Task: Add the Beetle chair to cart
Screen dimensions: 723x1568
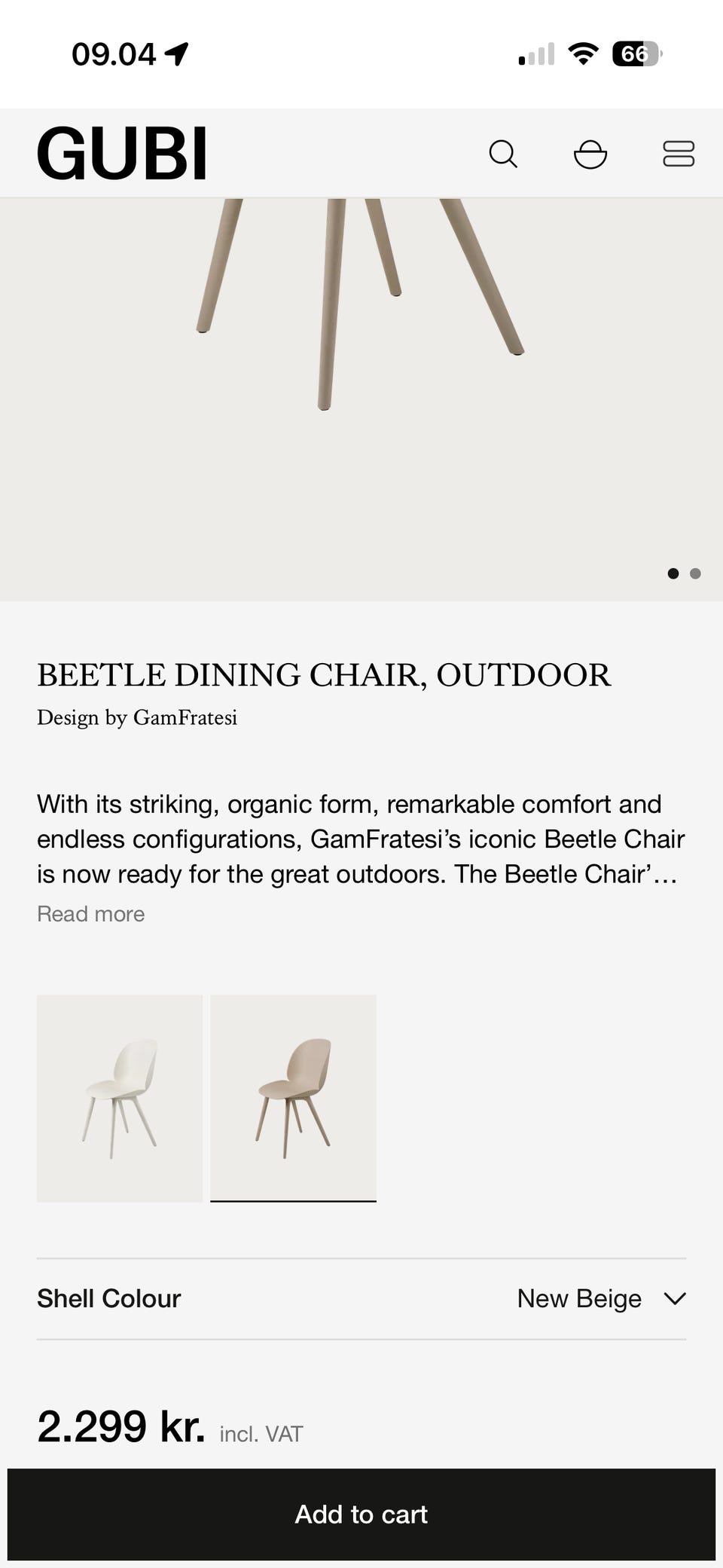Action: pos(361,1514)
